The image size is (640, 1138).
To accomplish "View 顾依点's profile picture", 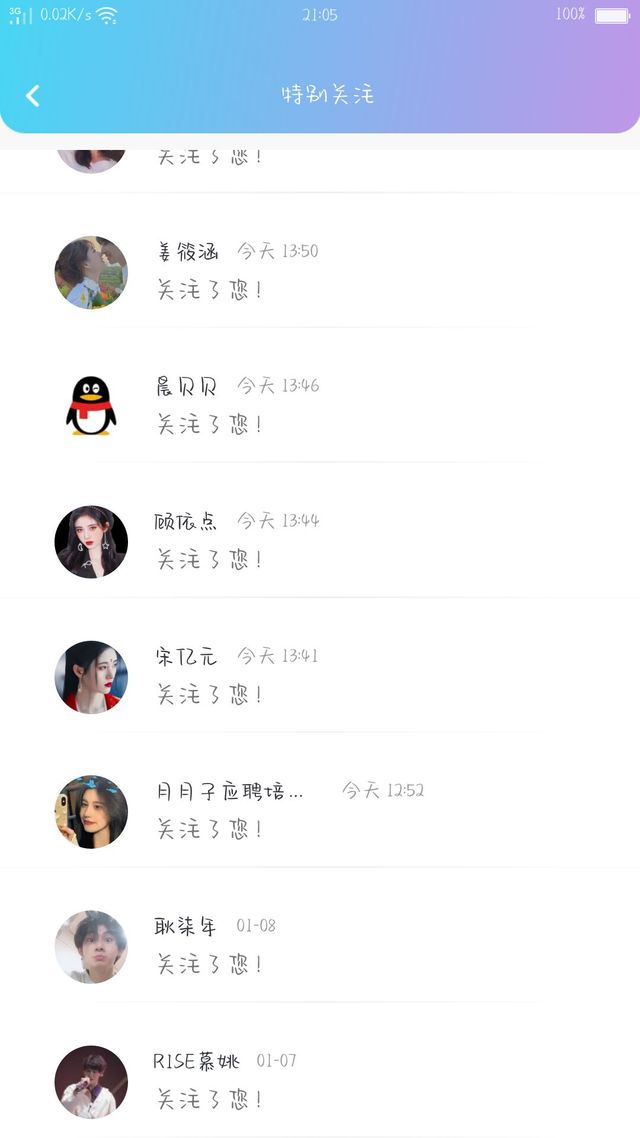I will coord(91,541).
